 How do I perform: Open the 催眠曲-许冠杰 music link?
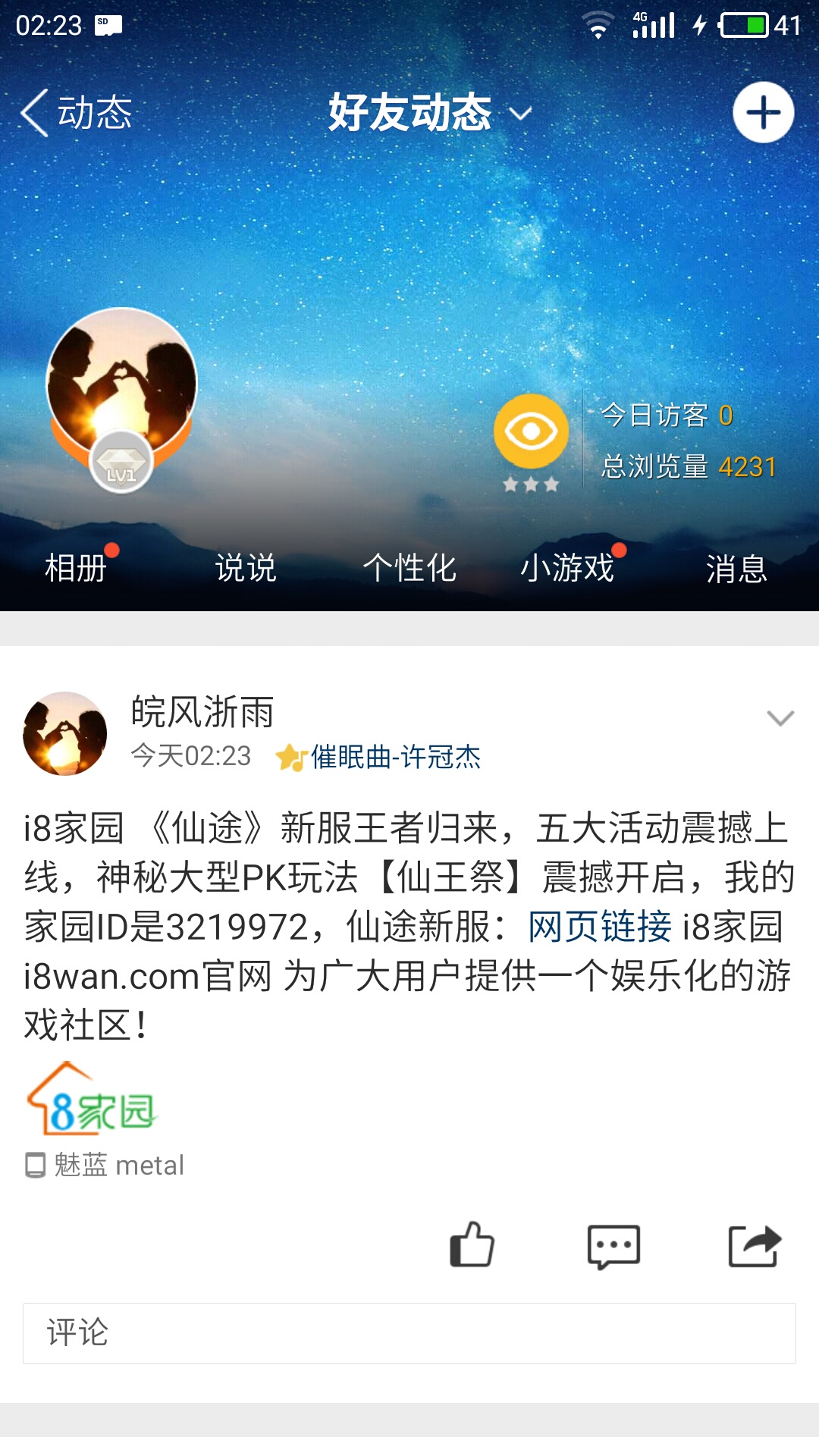394,757
